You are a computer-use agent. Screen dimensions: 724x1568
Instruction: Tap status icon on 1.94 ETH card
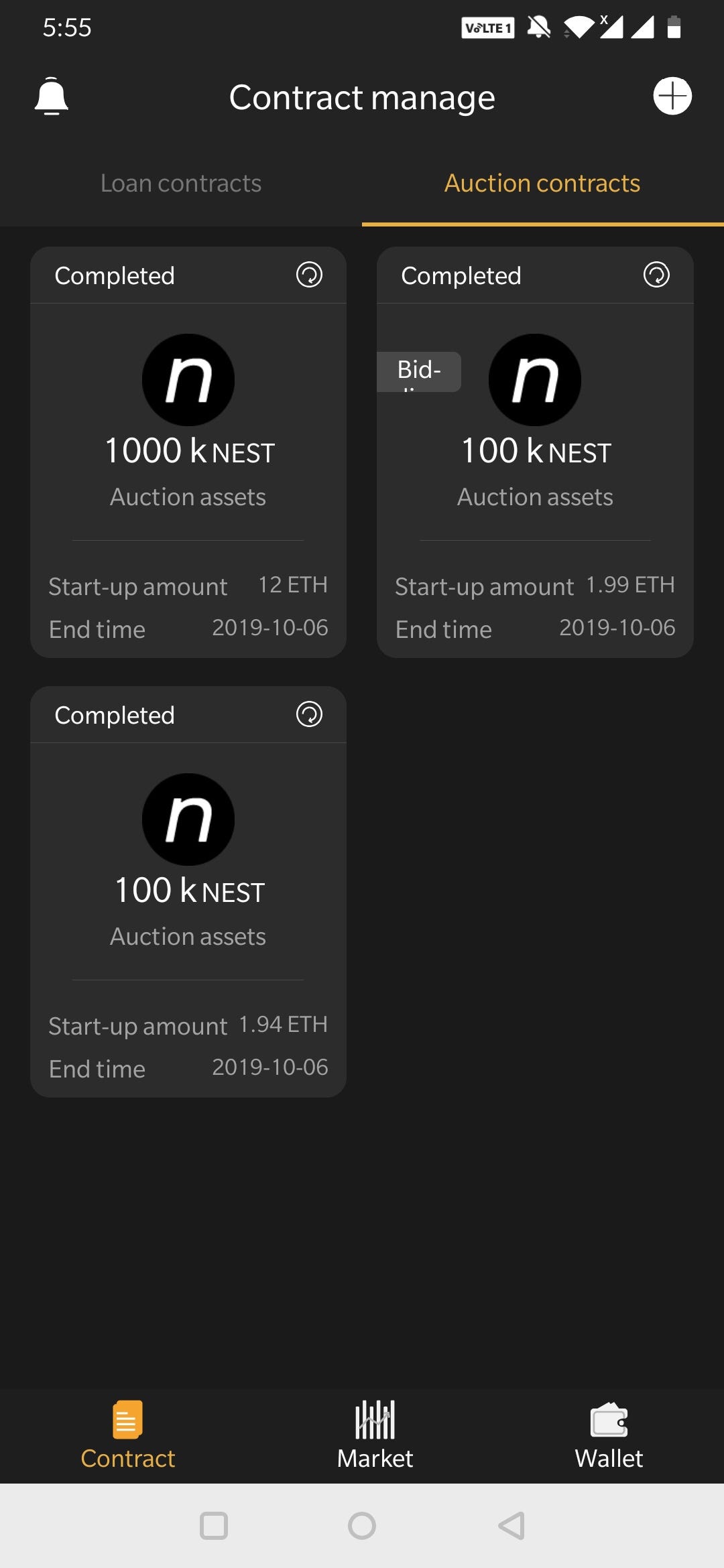click(310, 714)
